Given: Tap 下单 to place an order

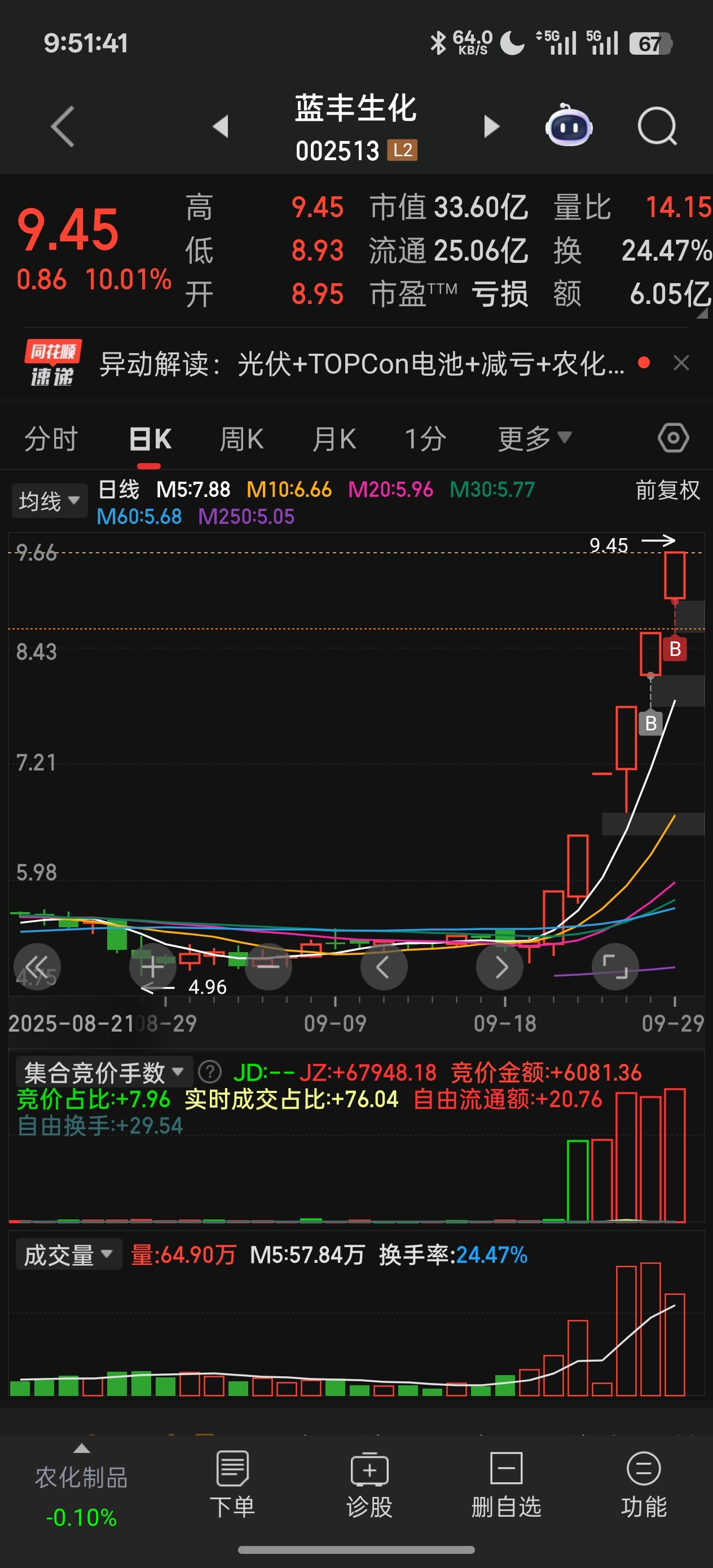Looking at the screenshot, I should click(x=232, y=1485).
